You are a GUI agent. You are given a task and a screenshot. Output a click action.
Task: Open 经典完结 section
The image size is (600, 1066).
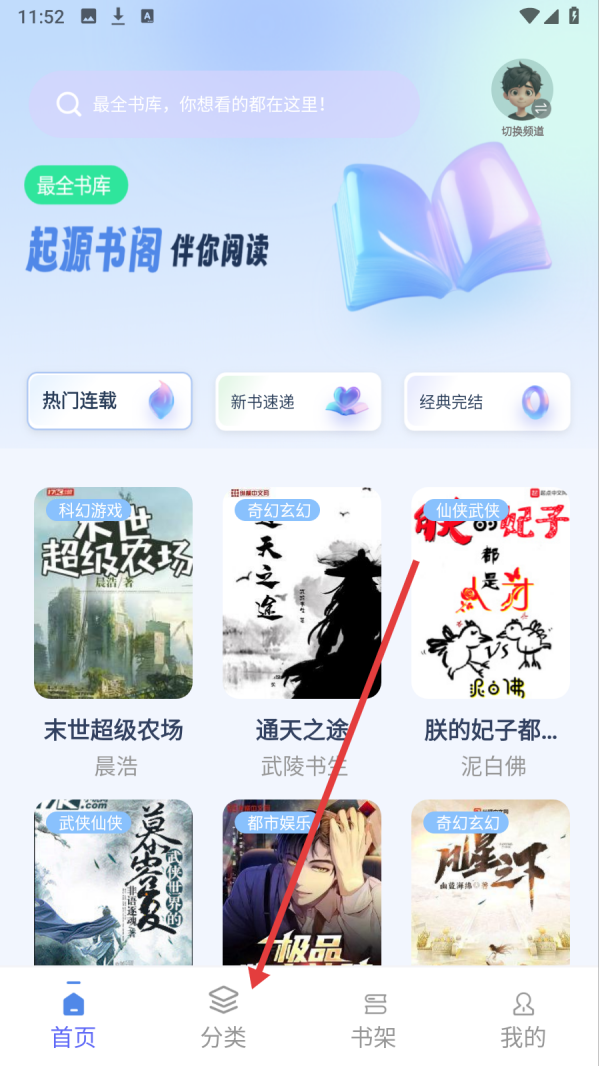click(487, 401)
